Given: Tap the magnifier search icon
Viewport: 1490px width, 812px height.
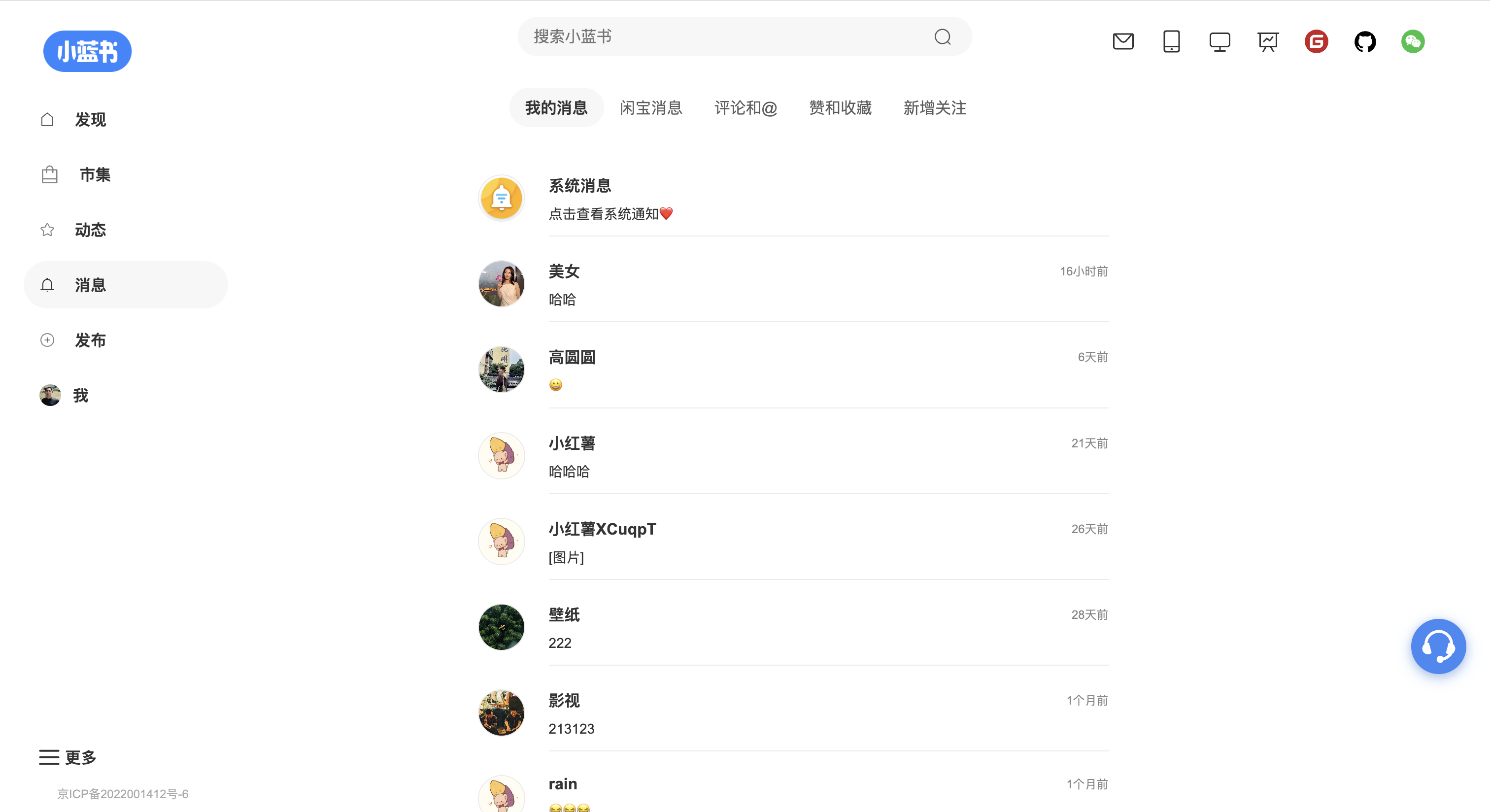Looking at the screenshot, I should [942, 37].
